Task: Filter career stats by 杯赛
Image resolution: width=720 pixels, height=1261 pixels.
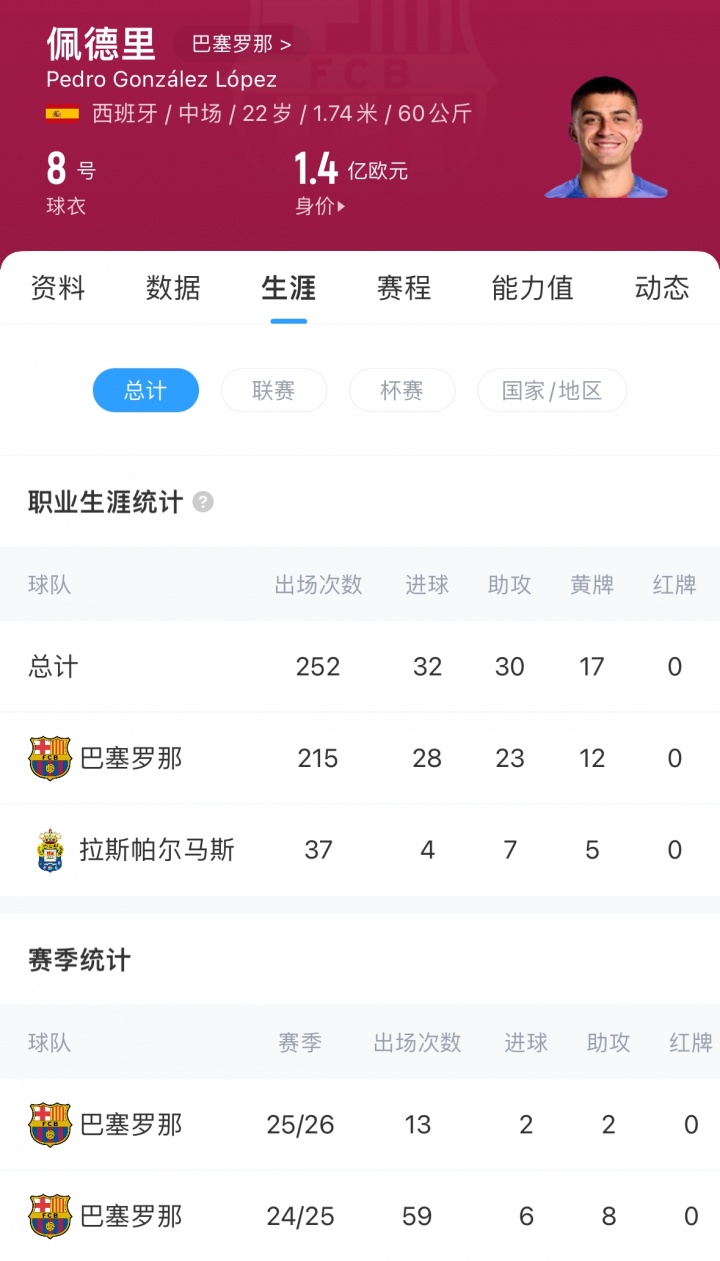Action: (402, 391)
